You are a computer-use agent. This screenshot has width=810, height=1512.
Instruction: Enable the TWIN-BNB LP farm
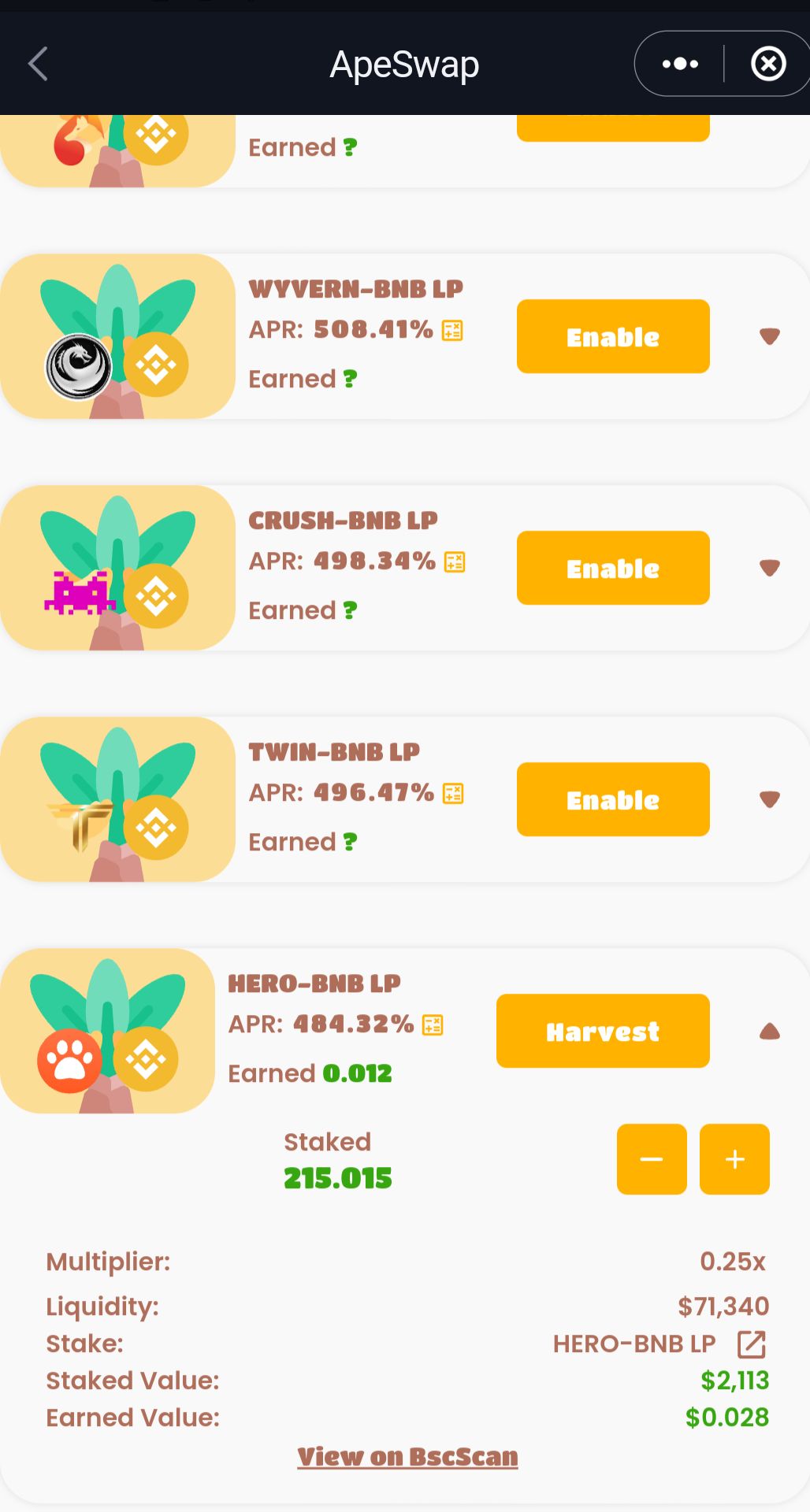click(x=612, y=799)
